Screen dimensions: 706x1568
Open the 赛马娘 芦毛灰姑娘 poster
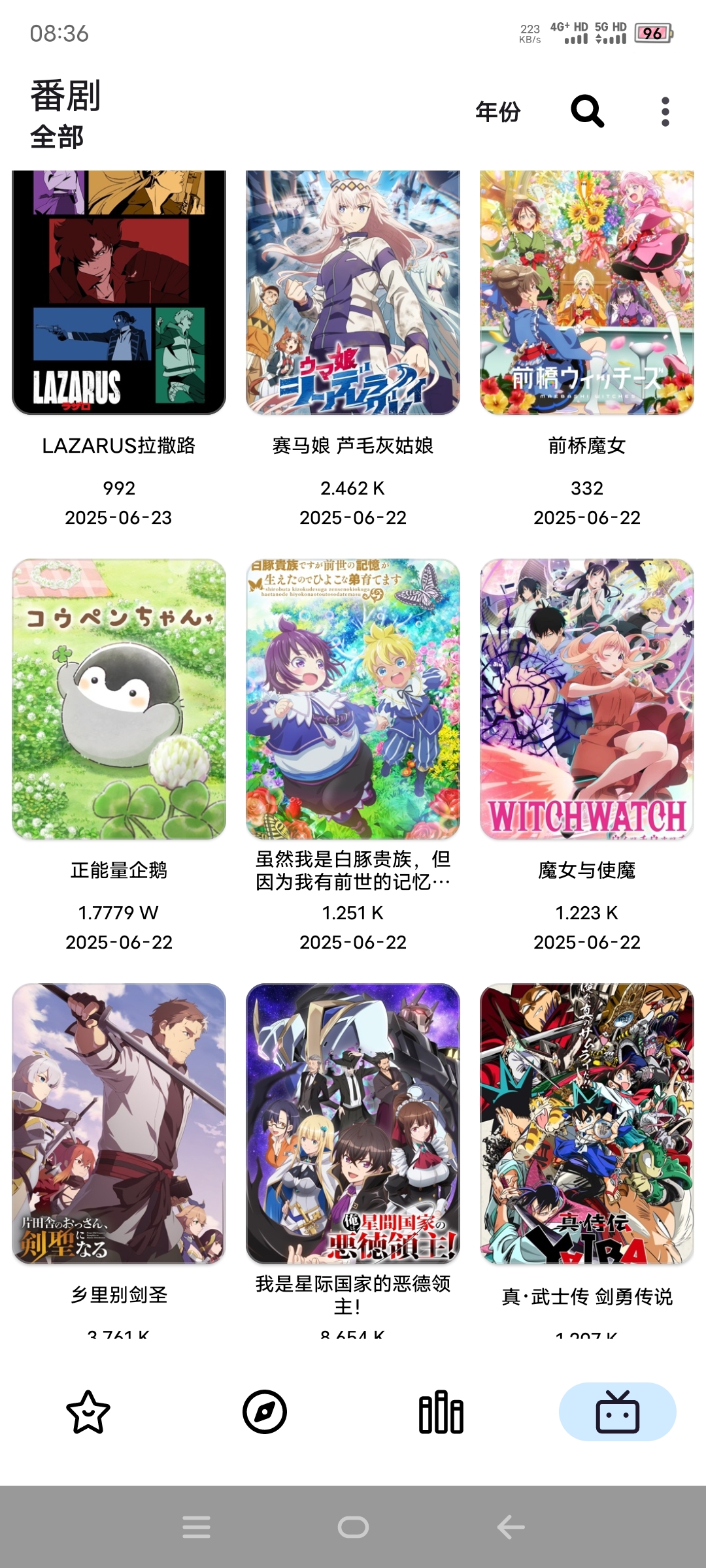click(x=352, y=291)
